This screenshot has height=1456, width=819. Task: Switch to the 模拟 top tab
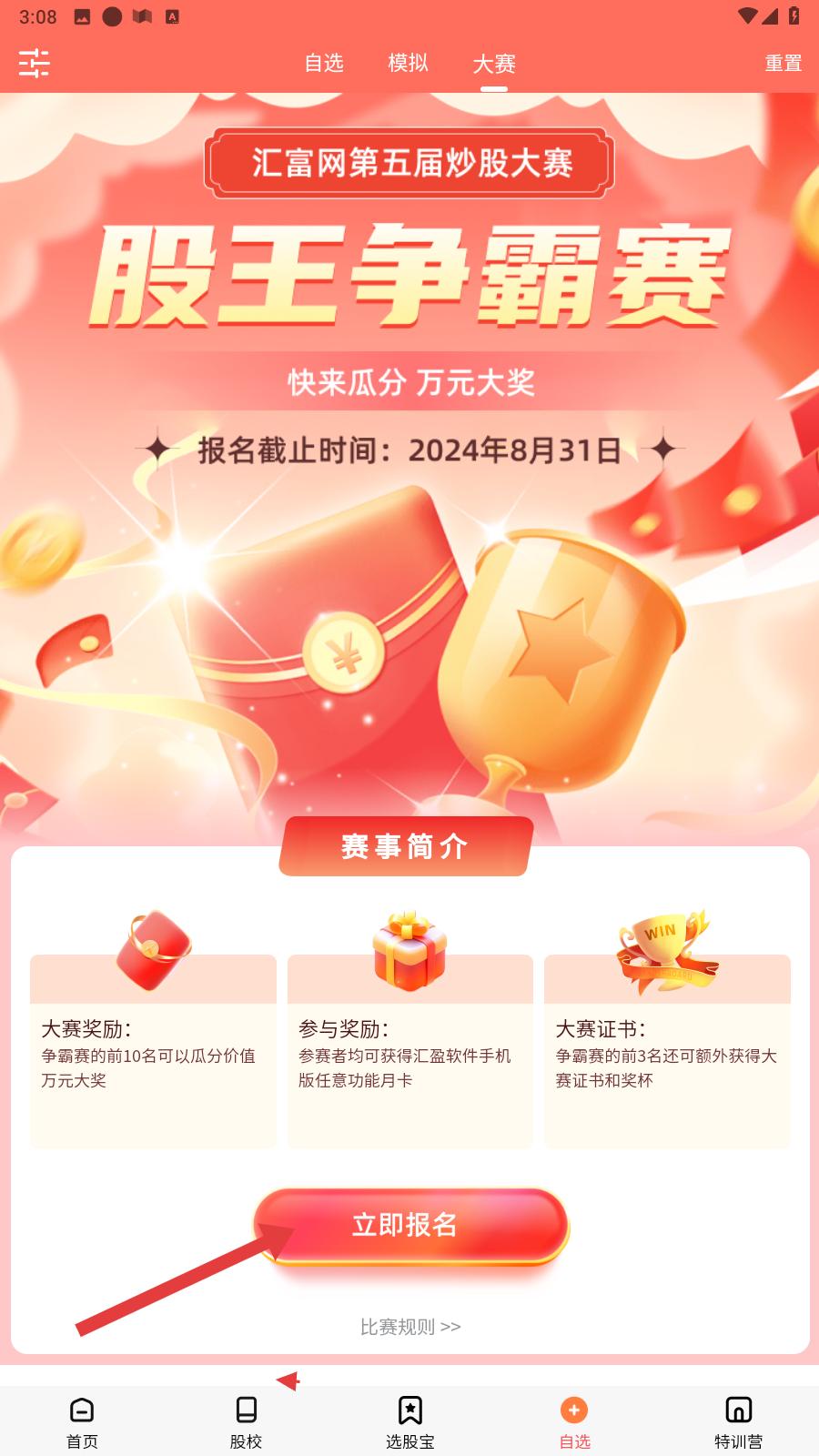pos(408,63)
